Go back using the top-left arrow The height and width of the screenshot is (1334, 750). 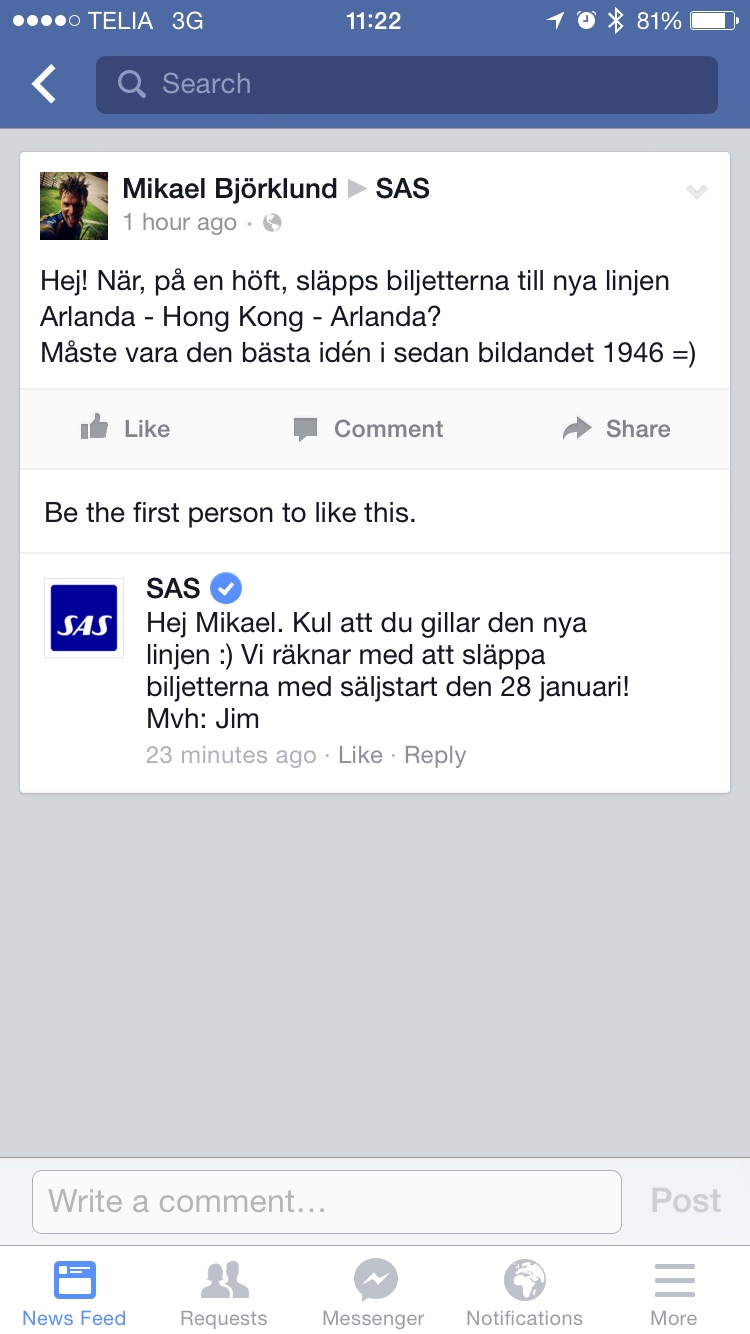click(x=44, y=85)
